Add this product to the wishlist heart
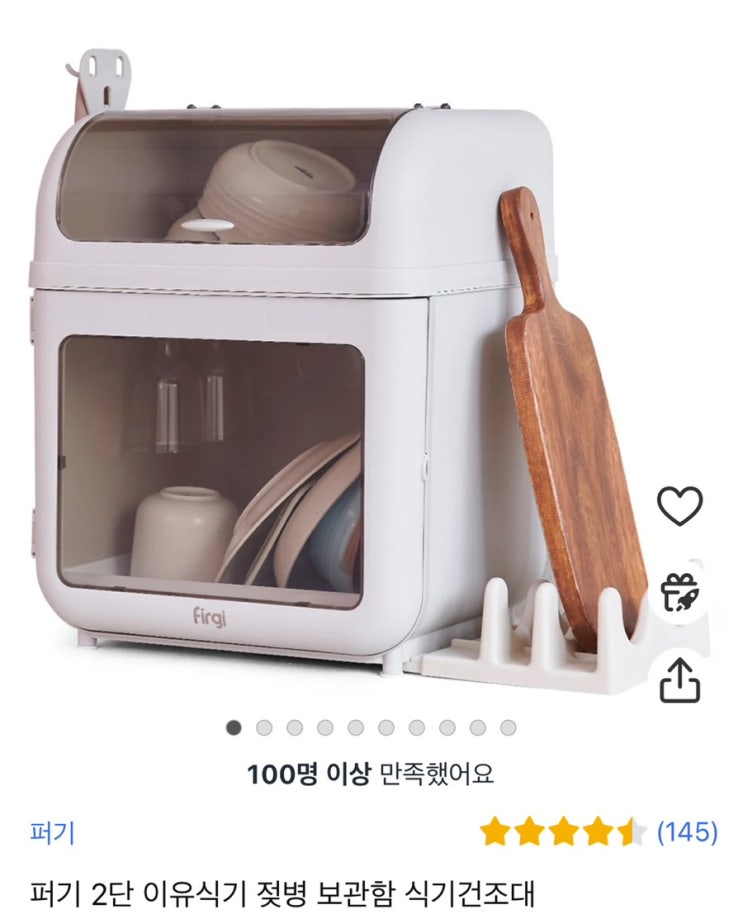Viewport: 743px width, 919px height. pyautogui.click(x=680, y=505)
